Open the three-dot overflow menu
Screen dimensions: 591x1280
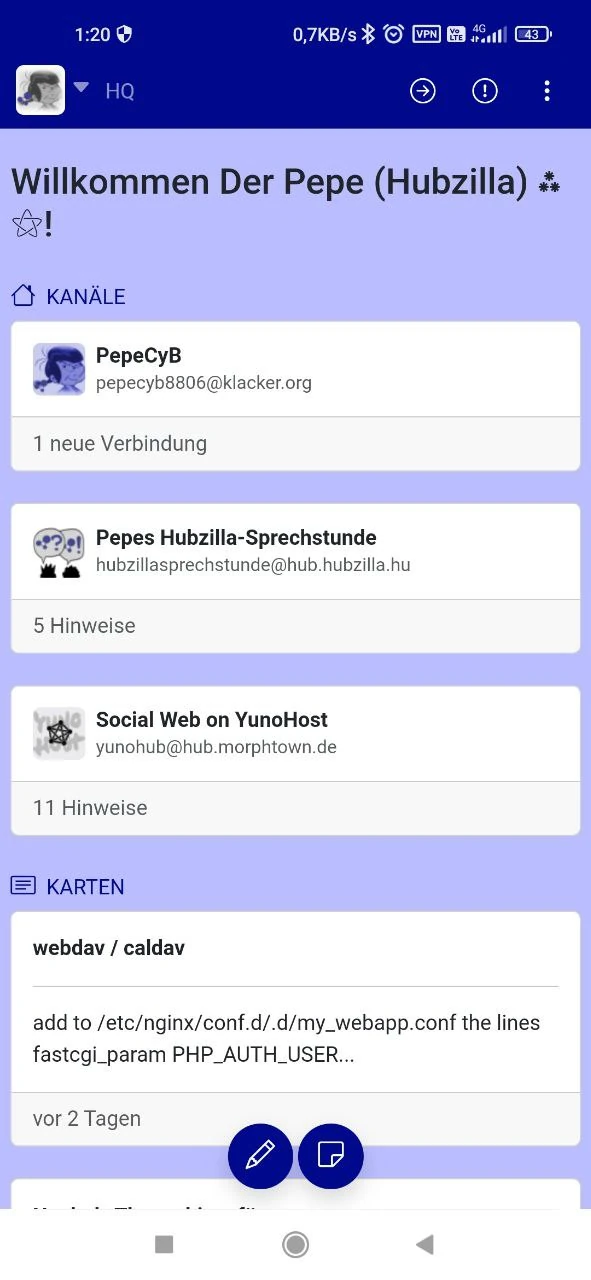tap(547, 91)
